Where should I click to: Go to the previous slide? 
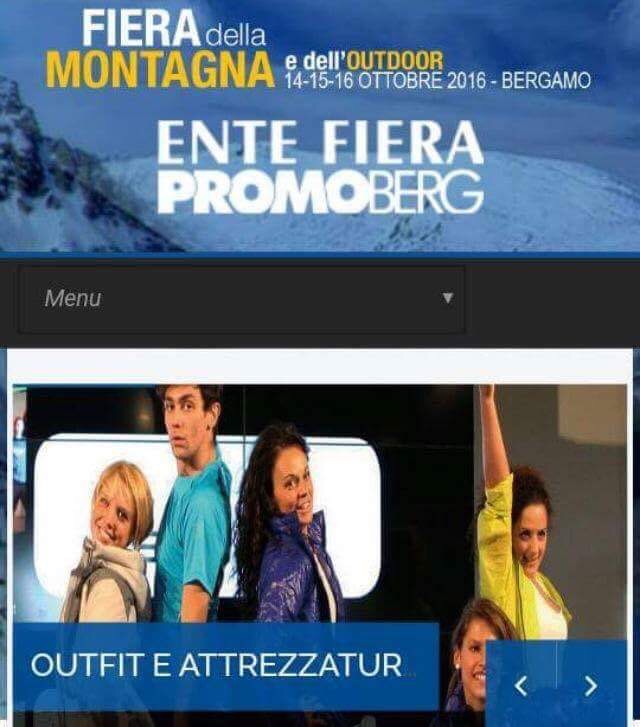coord(520,686)
